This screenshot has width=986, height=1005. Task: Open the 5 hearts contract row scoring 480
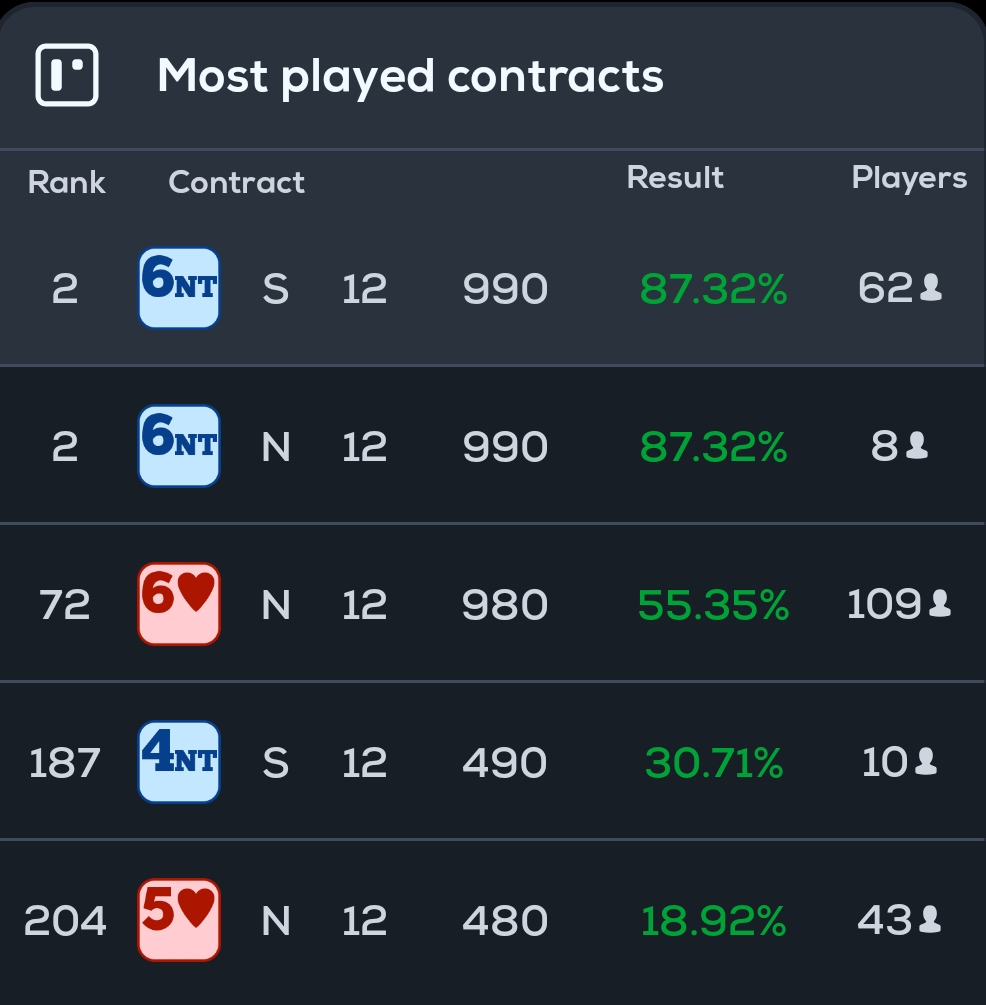click(x=493, y=920)
